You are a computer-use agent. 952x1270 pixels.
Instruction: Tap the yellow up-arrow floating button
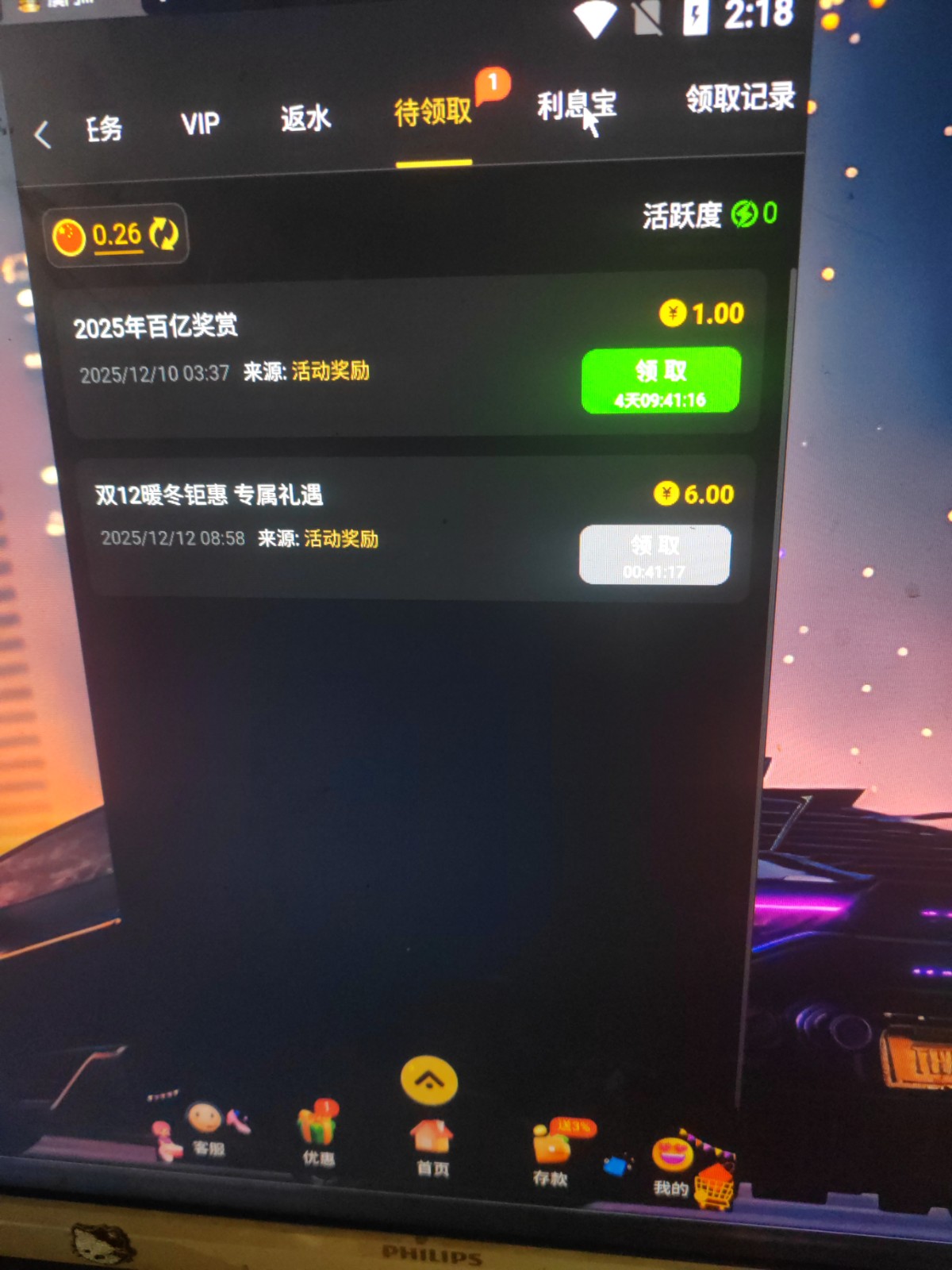[429, 1080]
